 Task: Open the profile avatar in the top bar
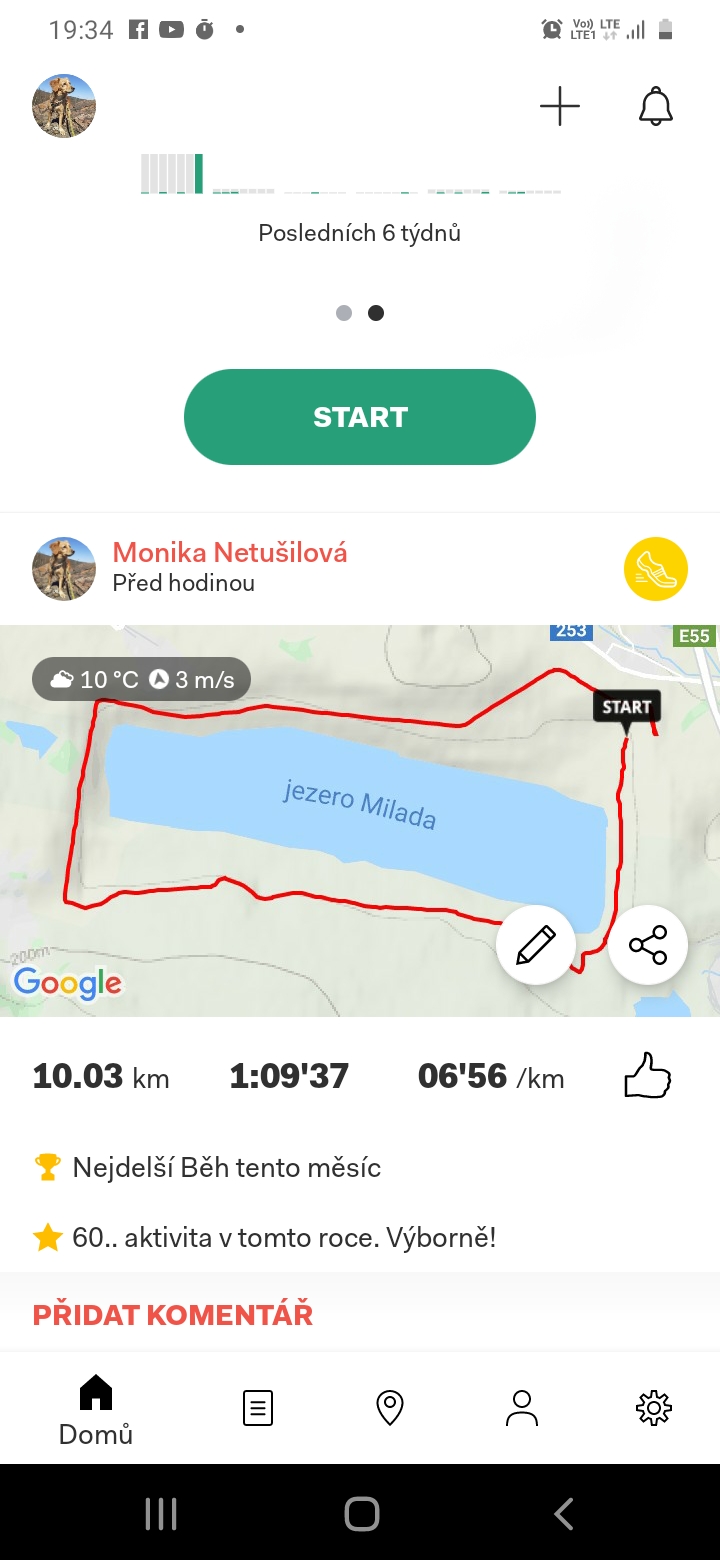64,106
